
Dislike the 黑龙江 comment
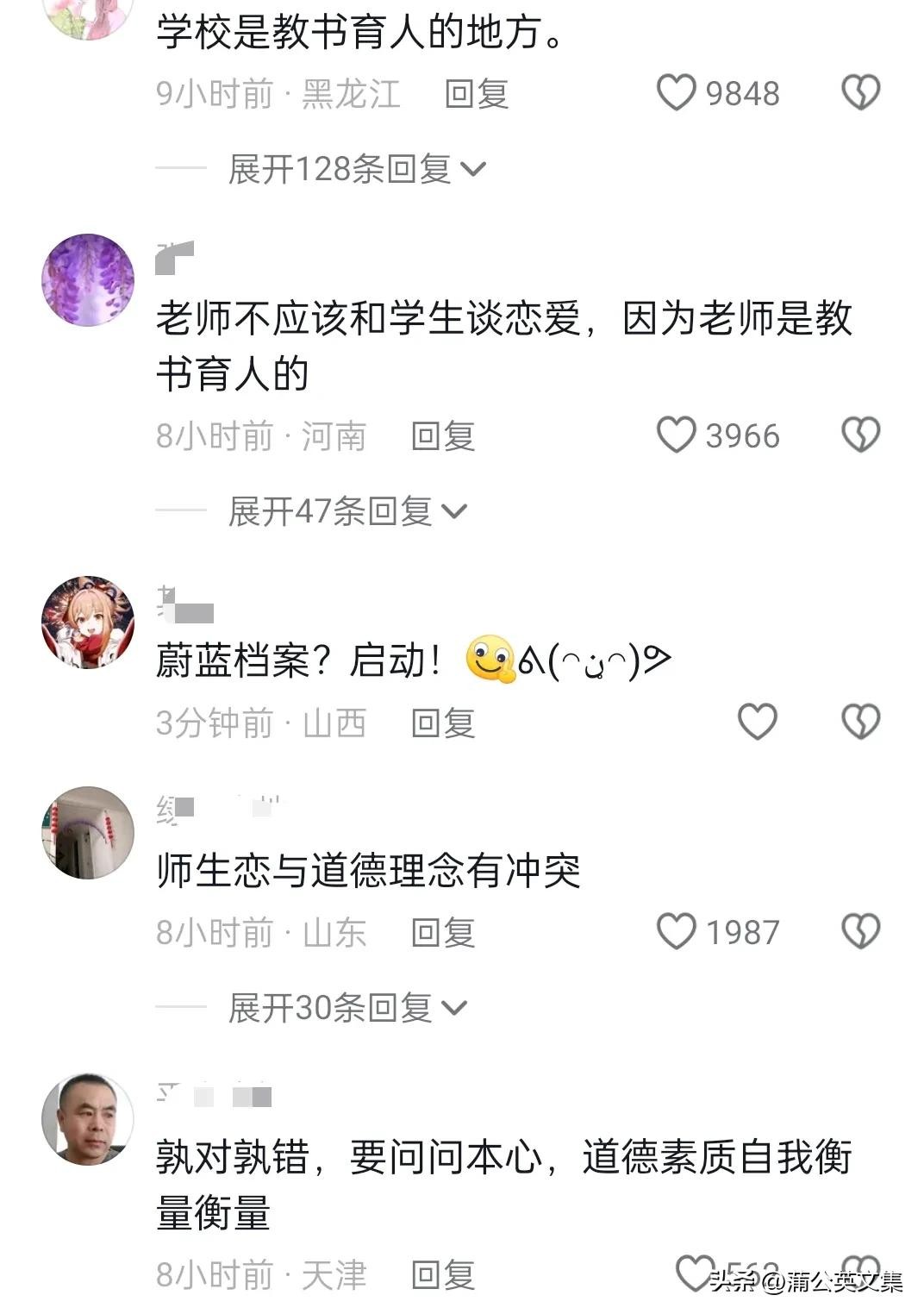[860, 92]
